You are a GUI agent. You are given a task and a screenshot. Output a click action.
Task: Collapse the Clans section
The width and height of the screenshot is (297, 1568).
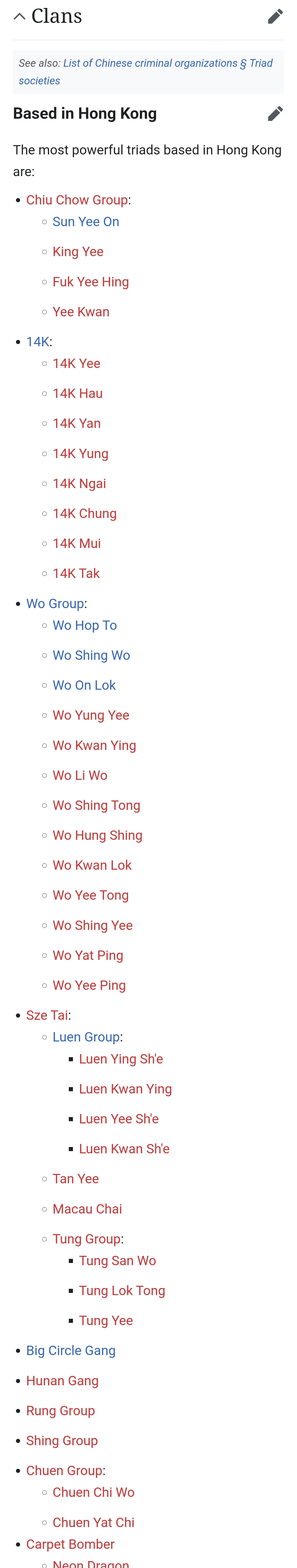[20, 16]
